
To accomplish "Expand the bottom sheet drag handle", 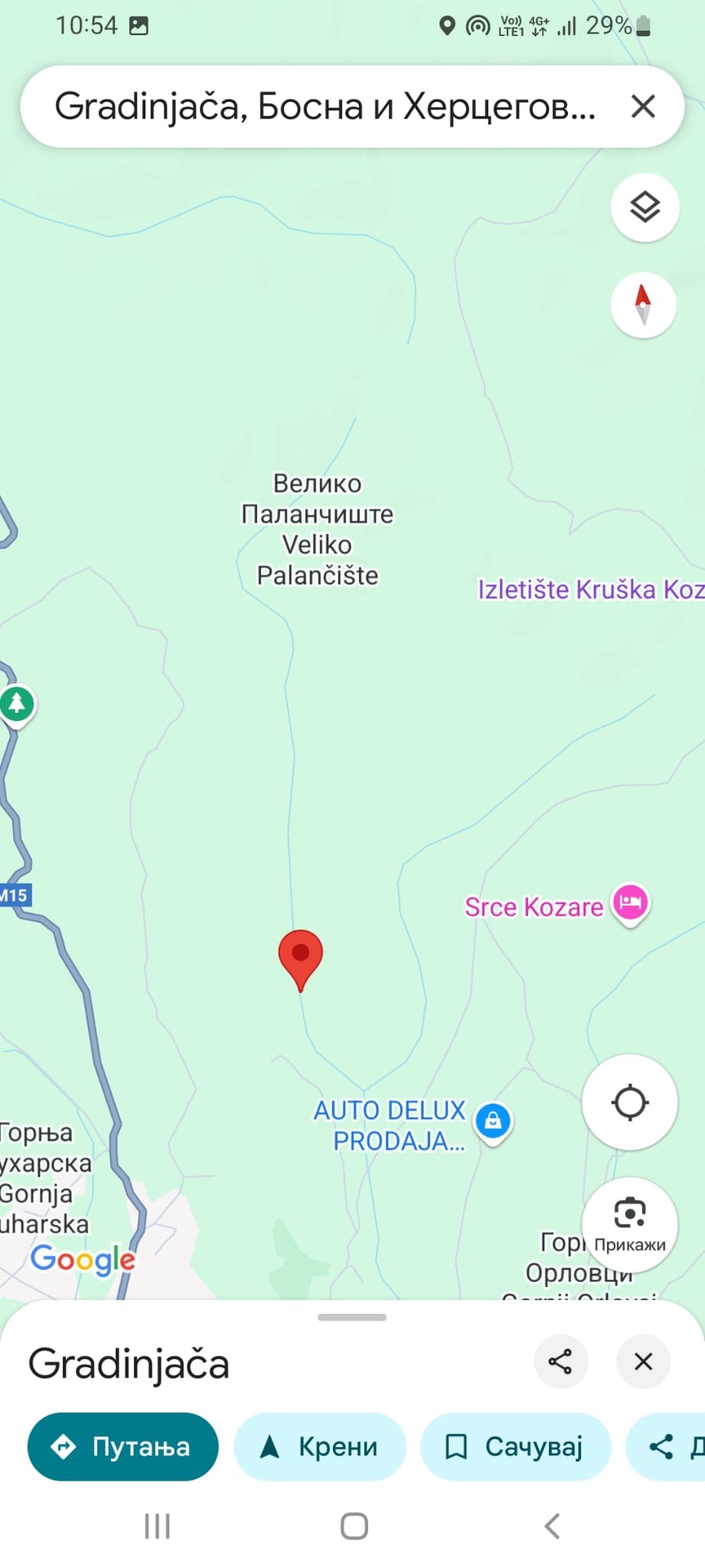I will (x=352, y=1317).
